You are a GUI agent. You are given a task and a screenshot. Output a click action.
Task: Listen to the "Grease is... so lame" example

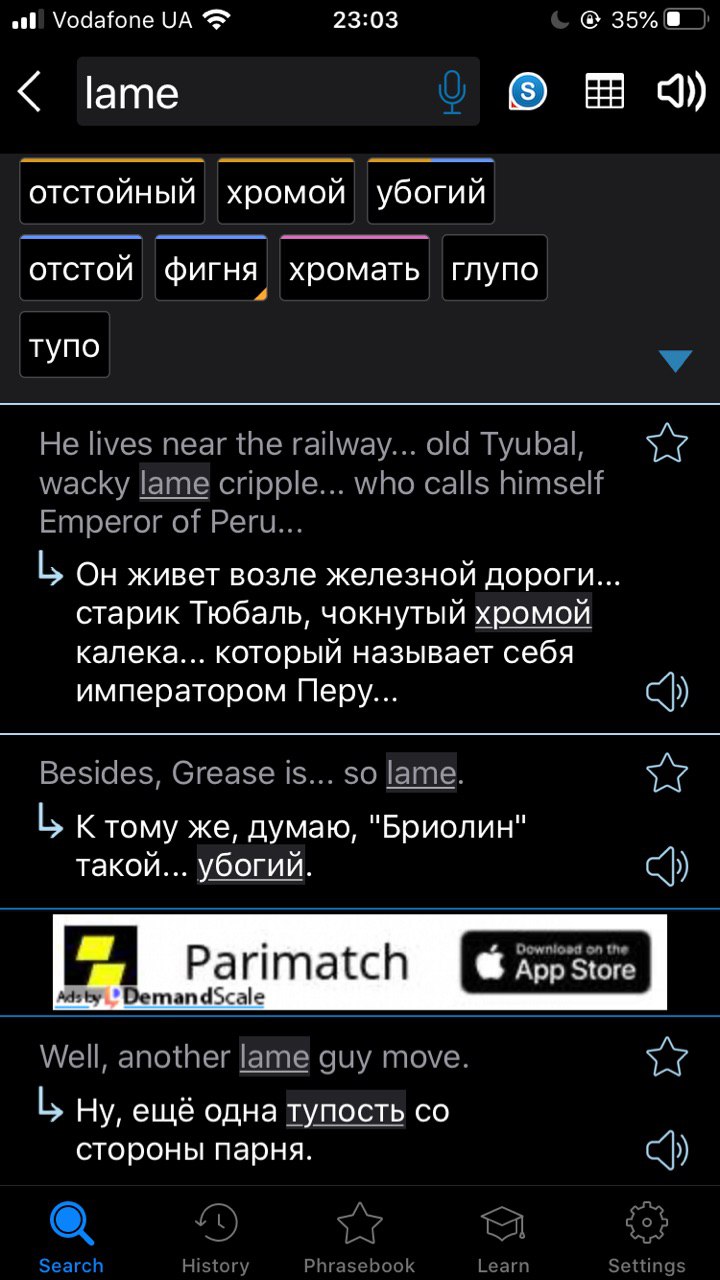click(x=667, y=865)
